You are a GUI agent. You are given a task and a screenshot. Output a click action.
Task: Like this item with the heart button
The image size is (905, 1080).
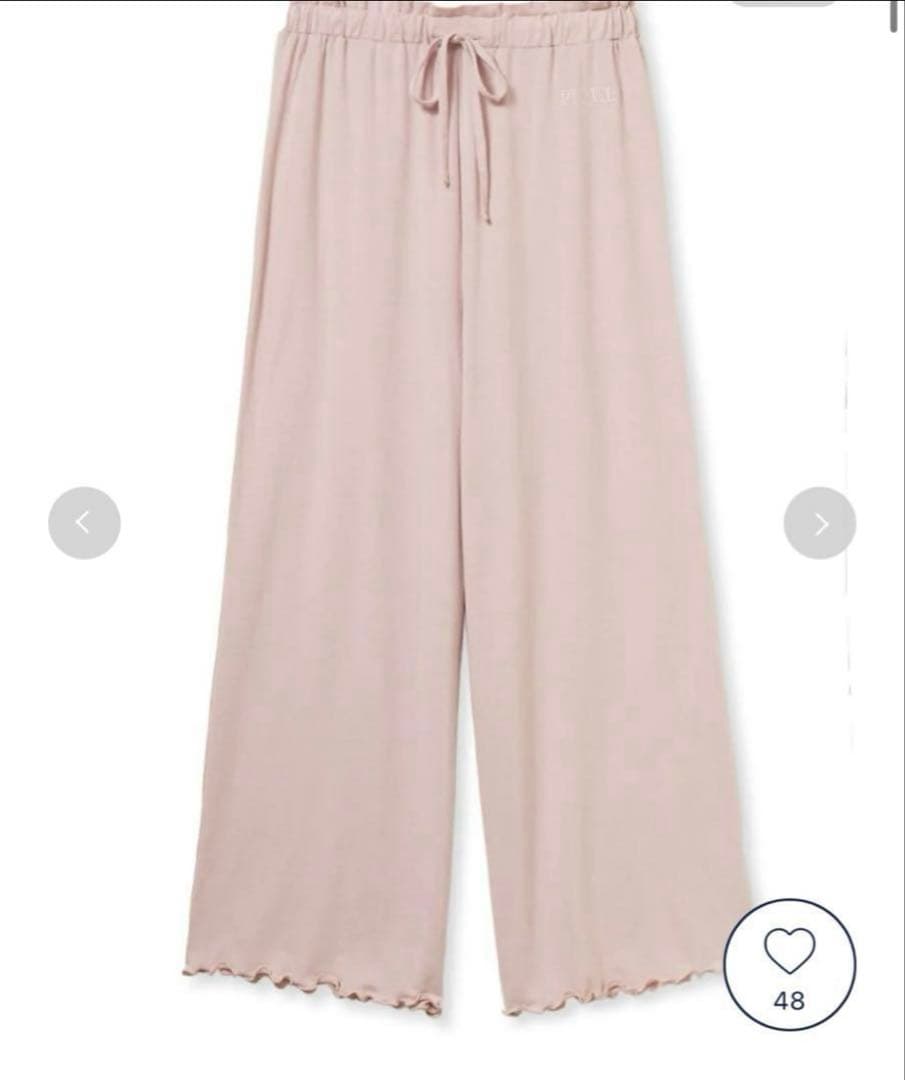[x=789, y=953]
